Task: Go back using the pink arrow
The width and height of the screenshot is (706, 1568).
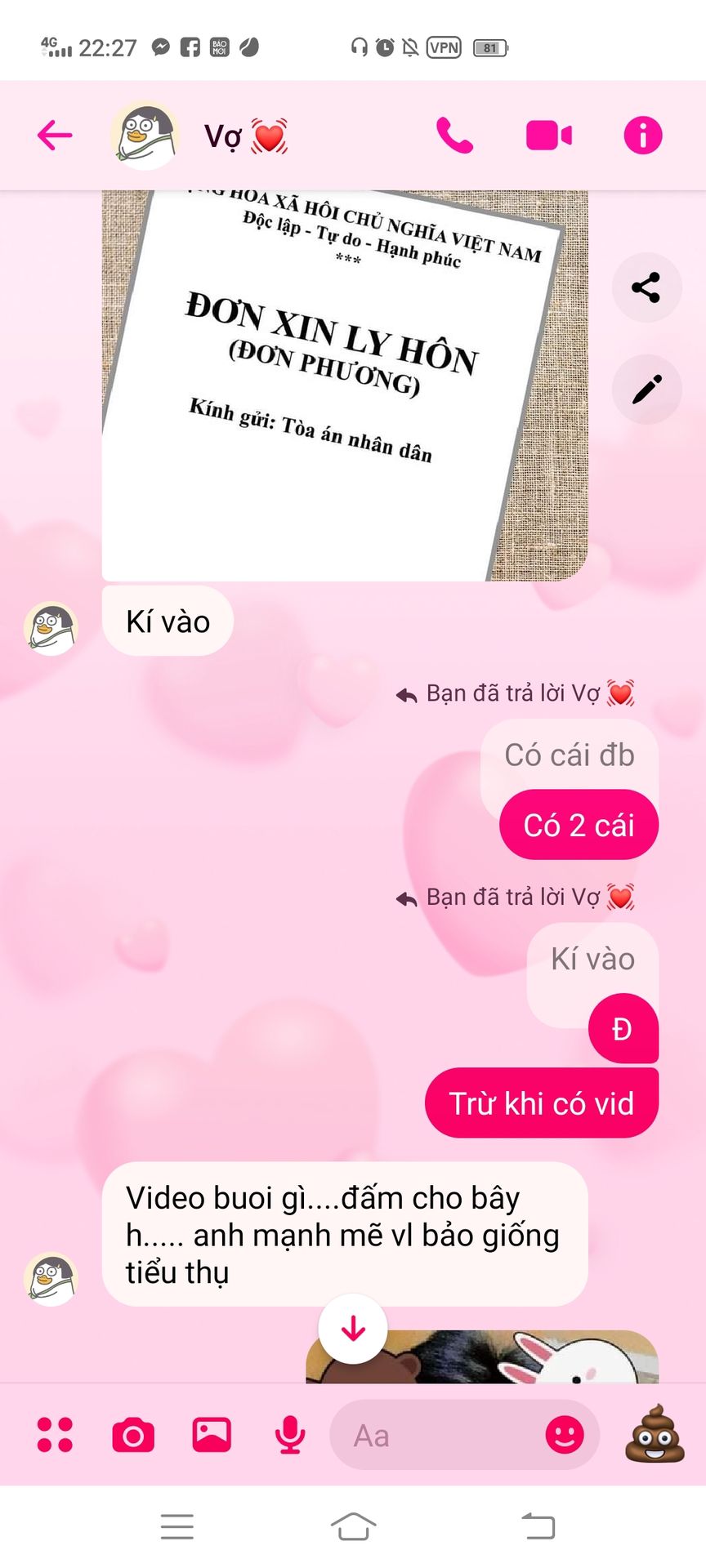Action: [55, 136]
